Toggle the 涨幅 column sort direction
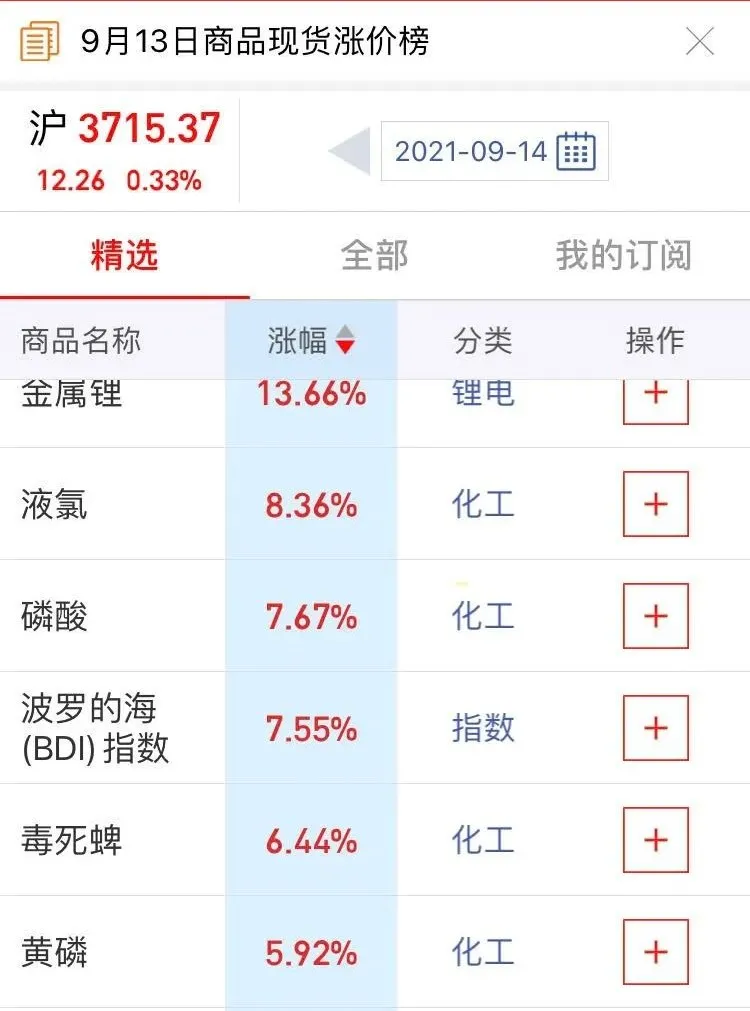Viewport: 750px width, 1011px height. point(344,340)
